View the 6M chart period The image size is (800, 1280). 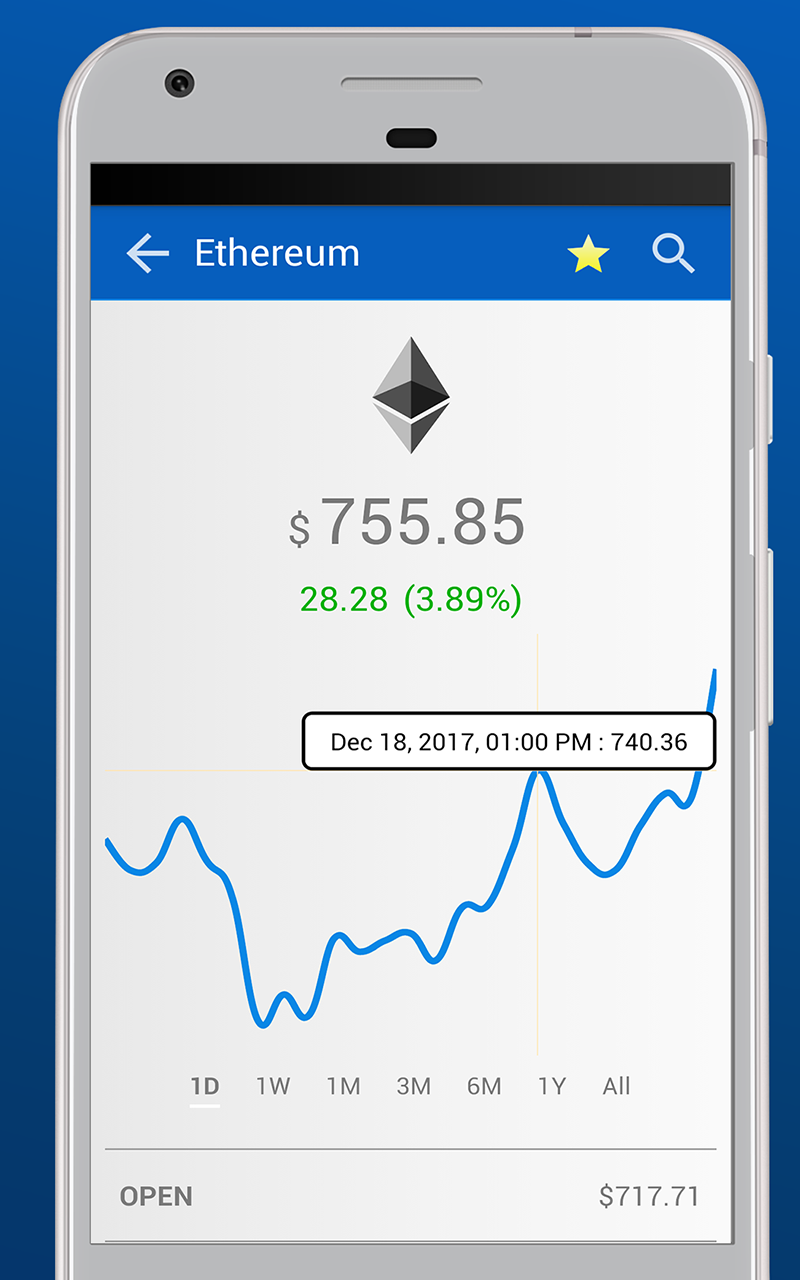(483, 1086)
